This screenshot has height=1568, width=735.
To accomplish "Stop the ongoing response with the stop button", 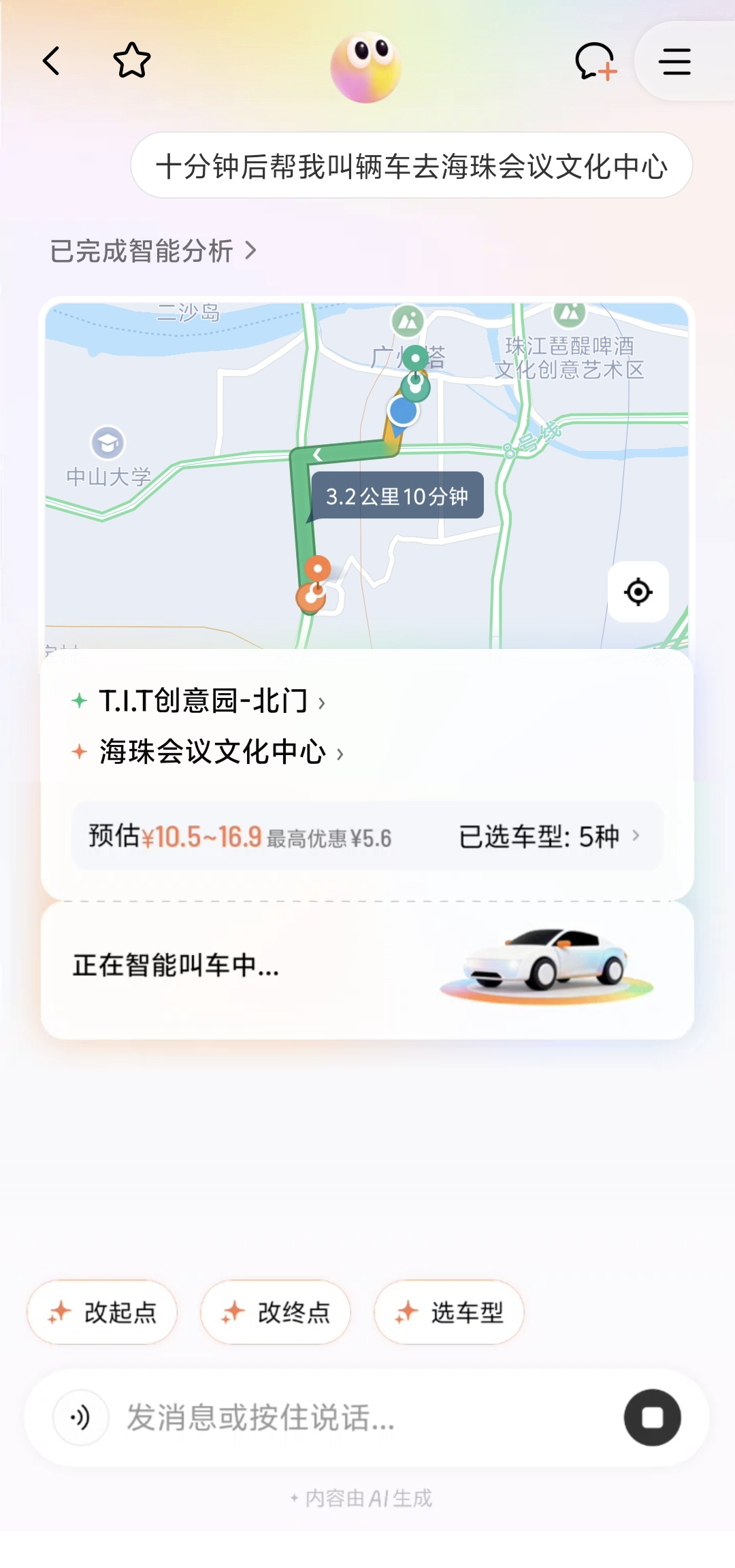I will click(652, 1418).
